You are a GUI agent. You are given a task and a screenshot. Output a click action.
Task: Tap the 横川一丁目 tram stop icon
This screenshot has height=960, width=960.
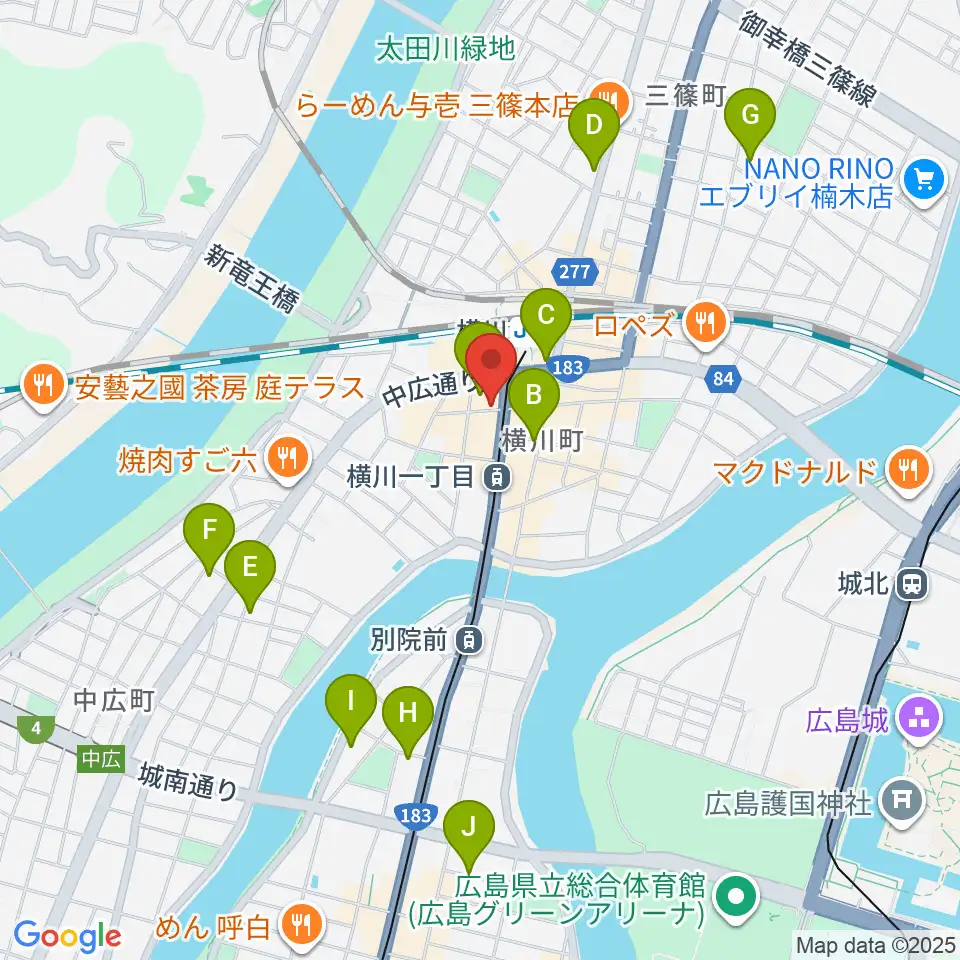coord(497,478)
